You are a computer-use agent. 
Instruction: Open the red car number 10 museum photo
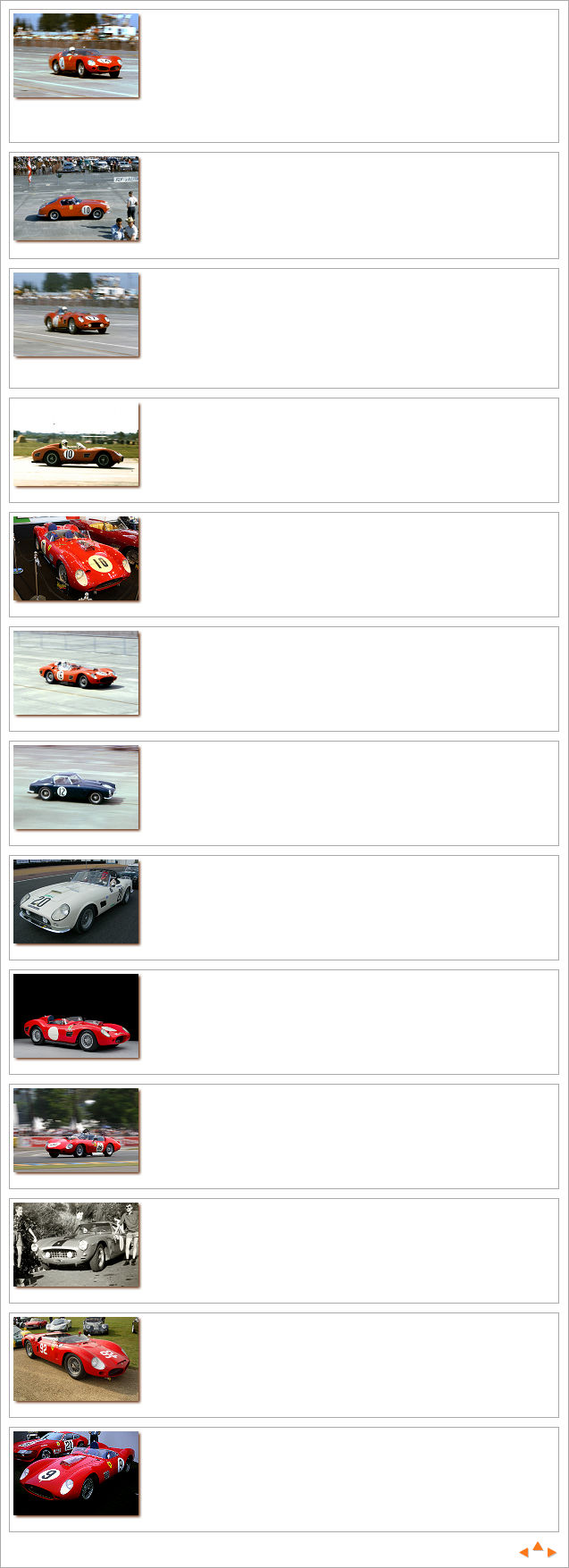[x=76, y=558]
